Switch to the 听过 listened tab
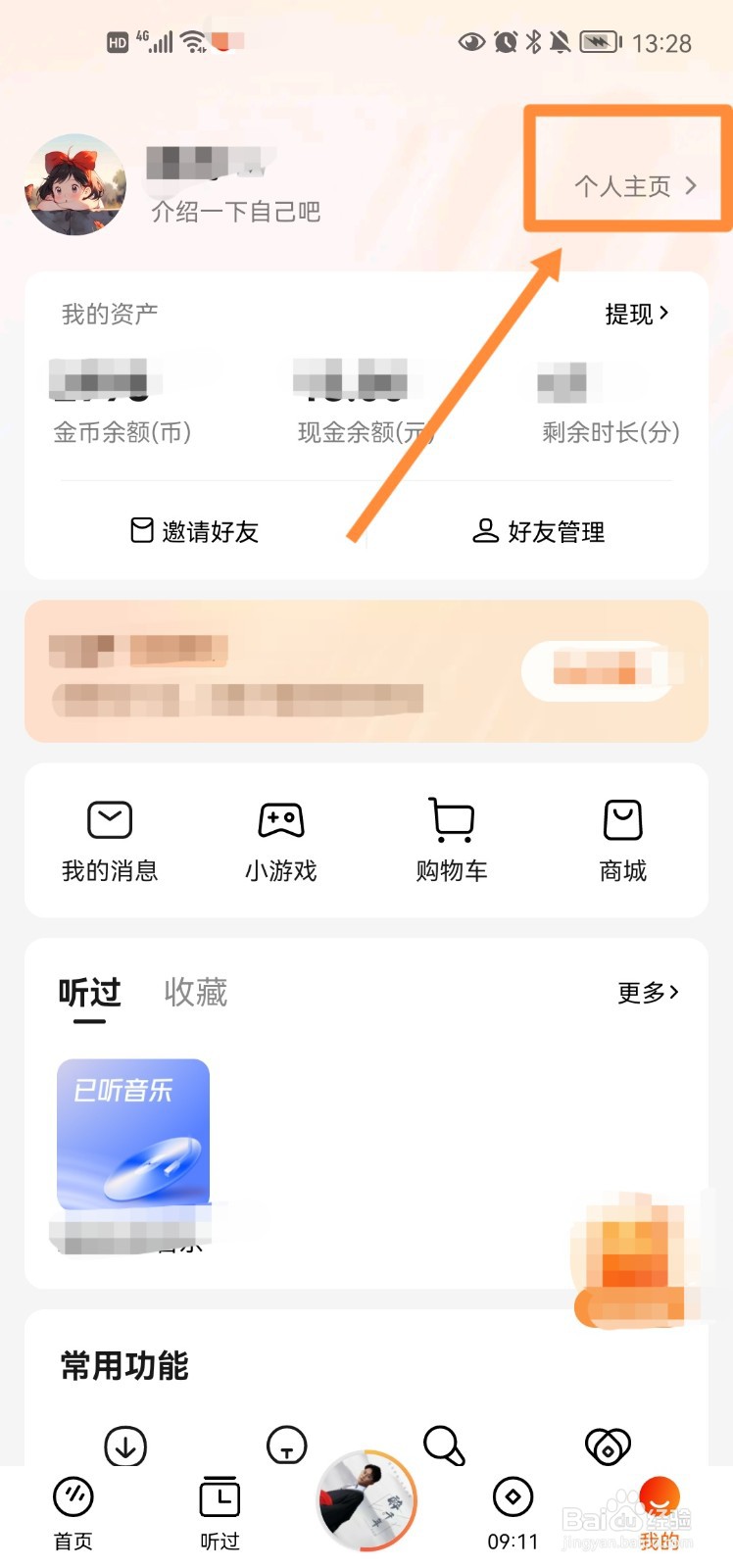Image resolution: width=733 pixels, height=1568 pixels. click(89, 993)
